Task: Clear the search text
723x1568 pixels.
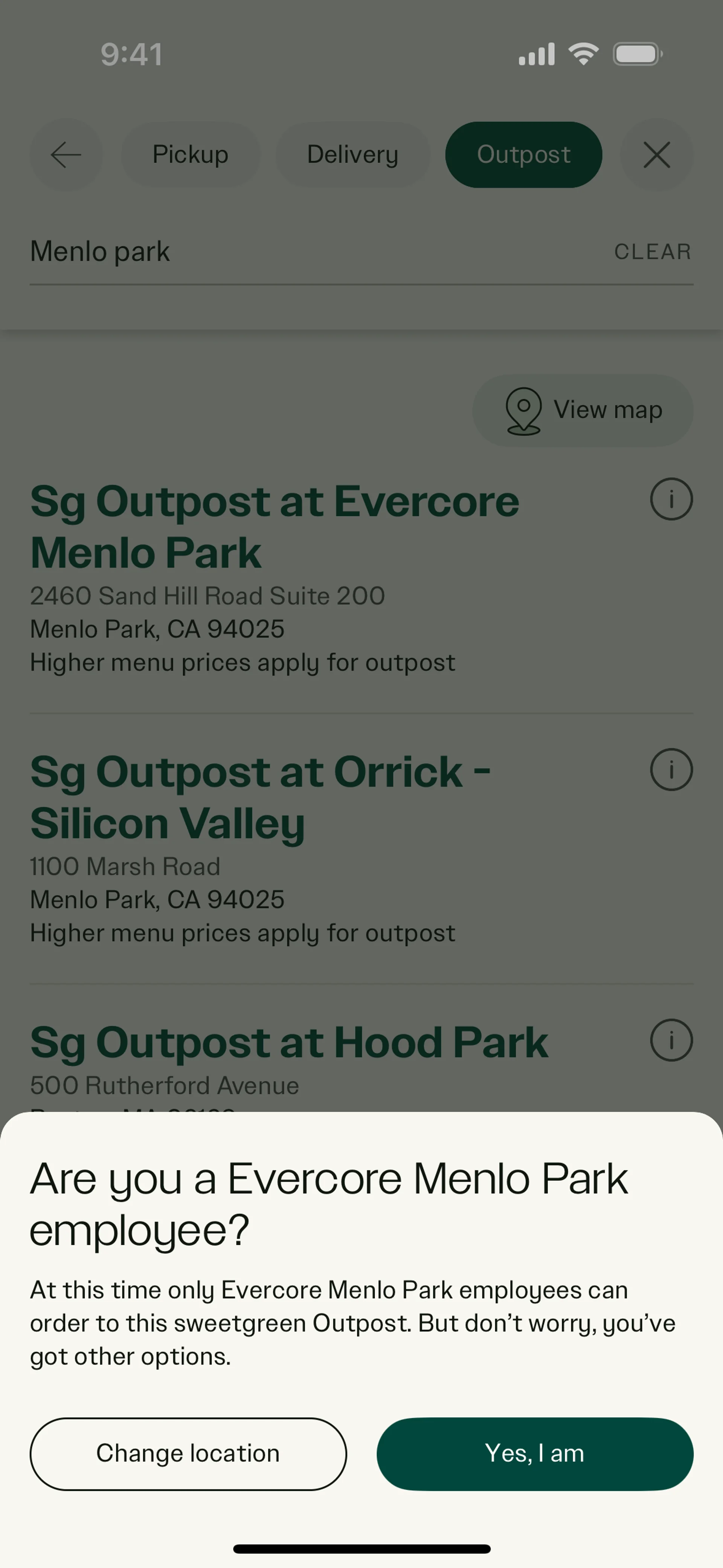Action: pos(653,251)
